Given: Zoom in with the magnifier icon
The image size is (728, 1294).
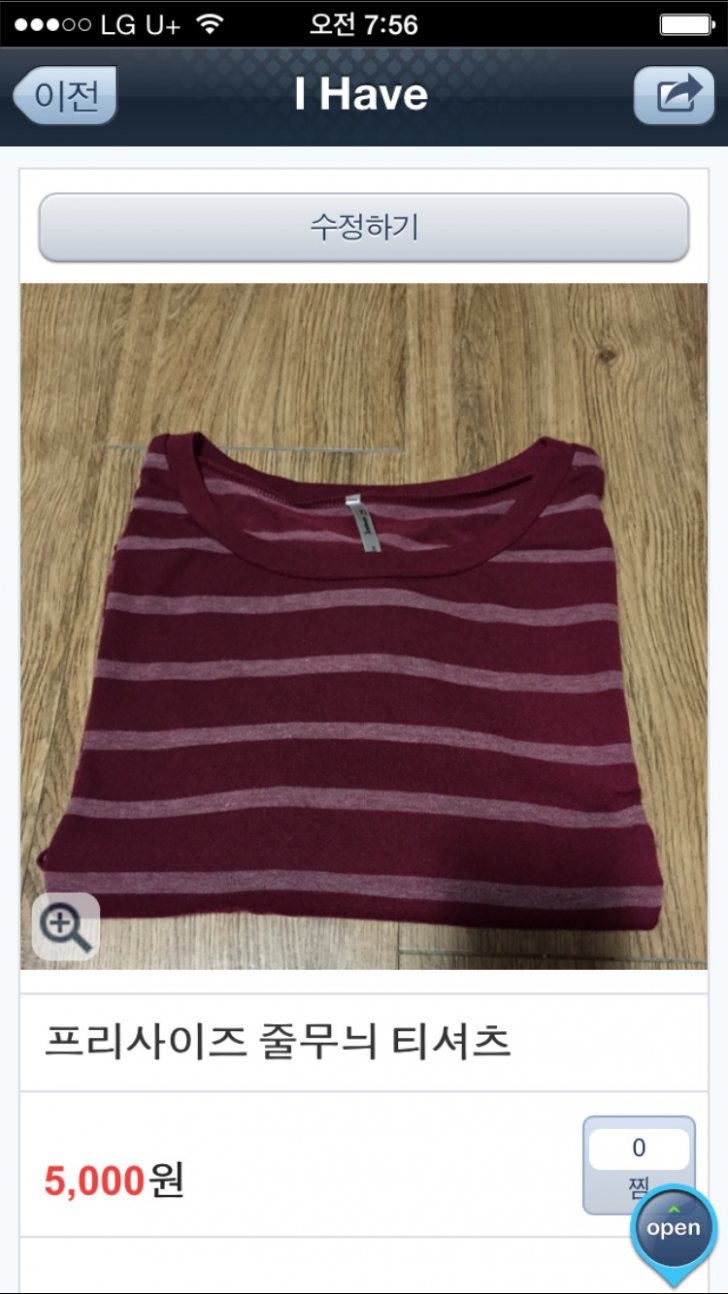Looking at the screenshot, I should (66, 927).
